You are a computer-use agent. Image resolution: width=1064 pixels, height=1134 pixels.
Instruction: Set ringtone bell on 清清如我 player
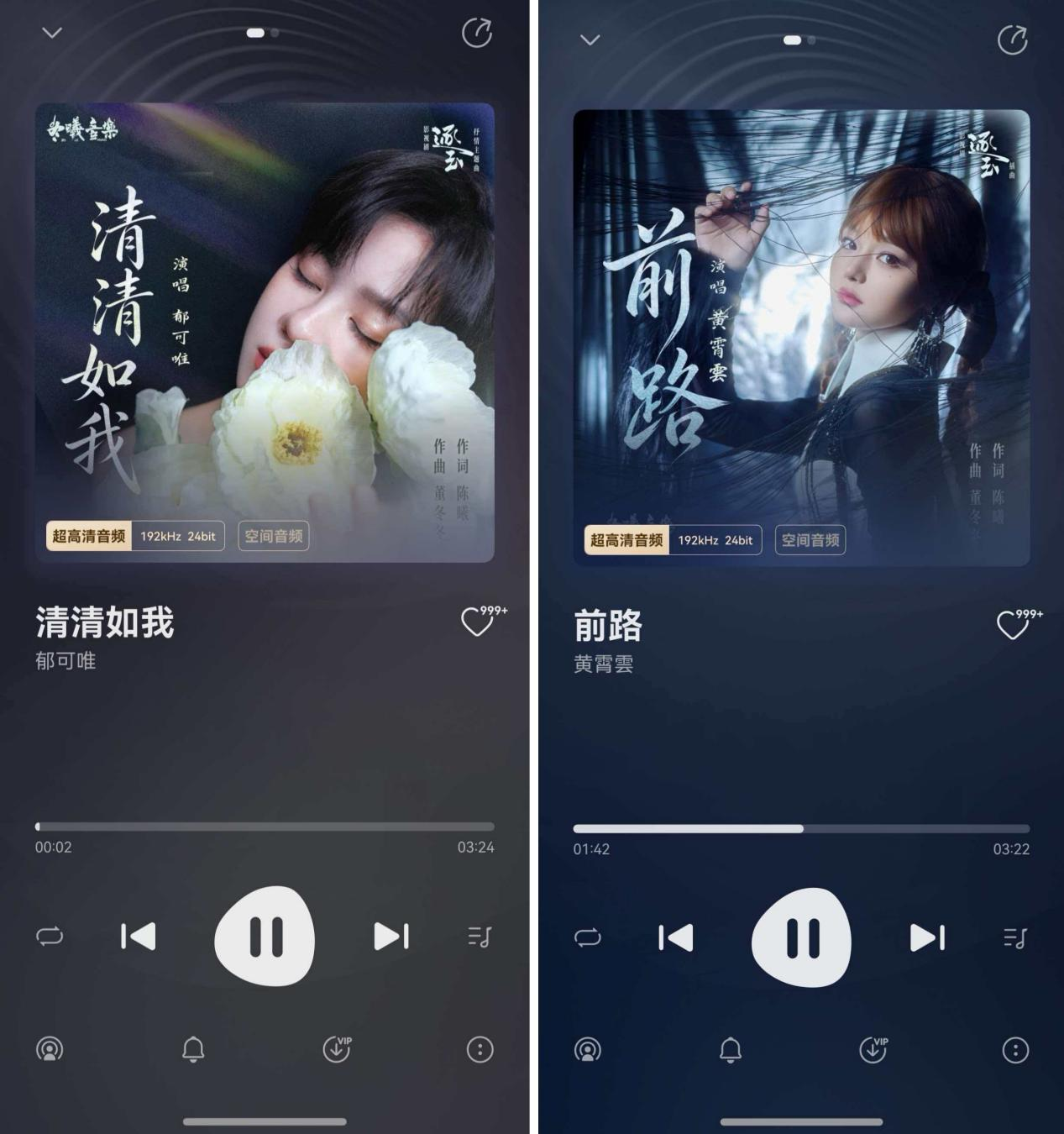193,1048
